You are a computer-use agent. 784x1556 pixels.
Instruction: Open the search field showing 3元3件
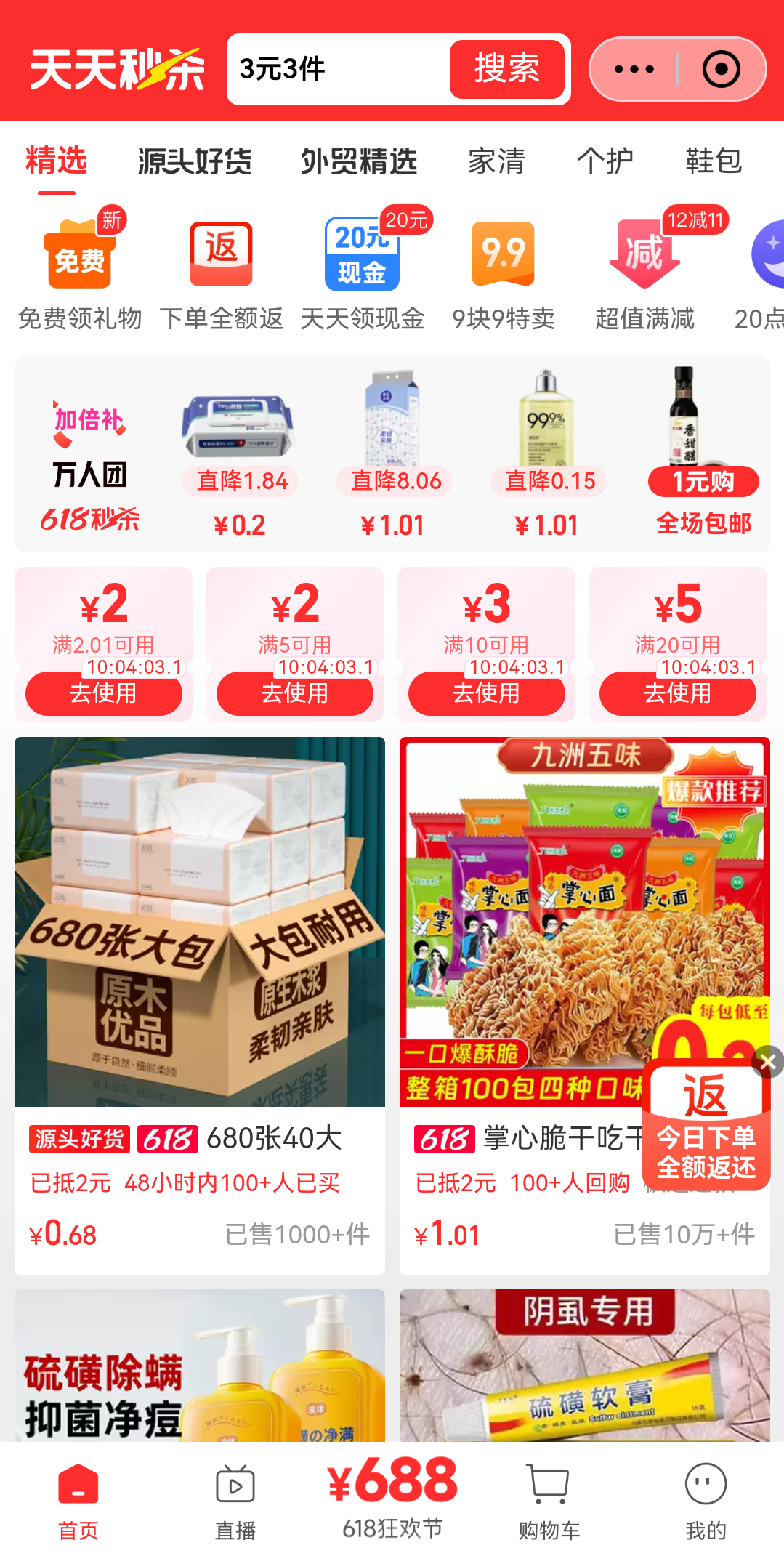pyautogui.click(x=338, y=69)
